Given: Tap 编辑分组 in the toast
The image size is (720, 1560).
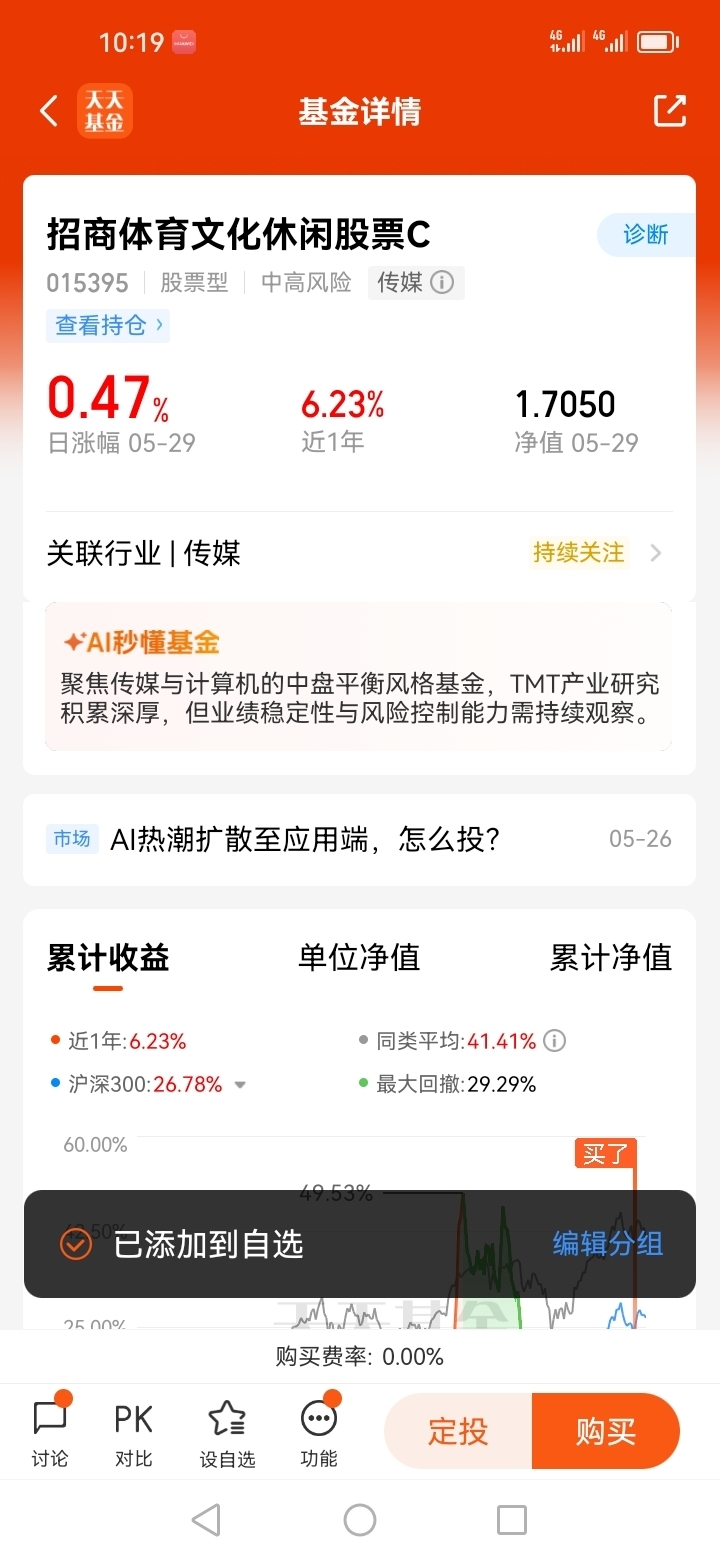Looking at the screenshot, I should pos(608,1244).
